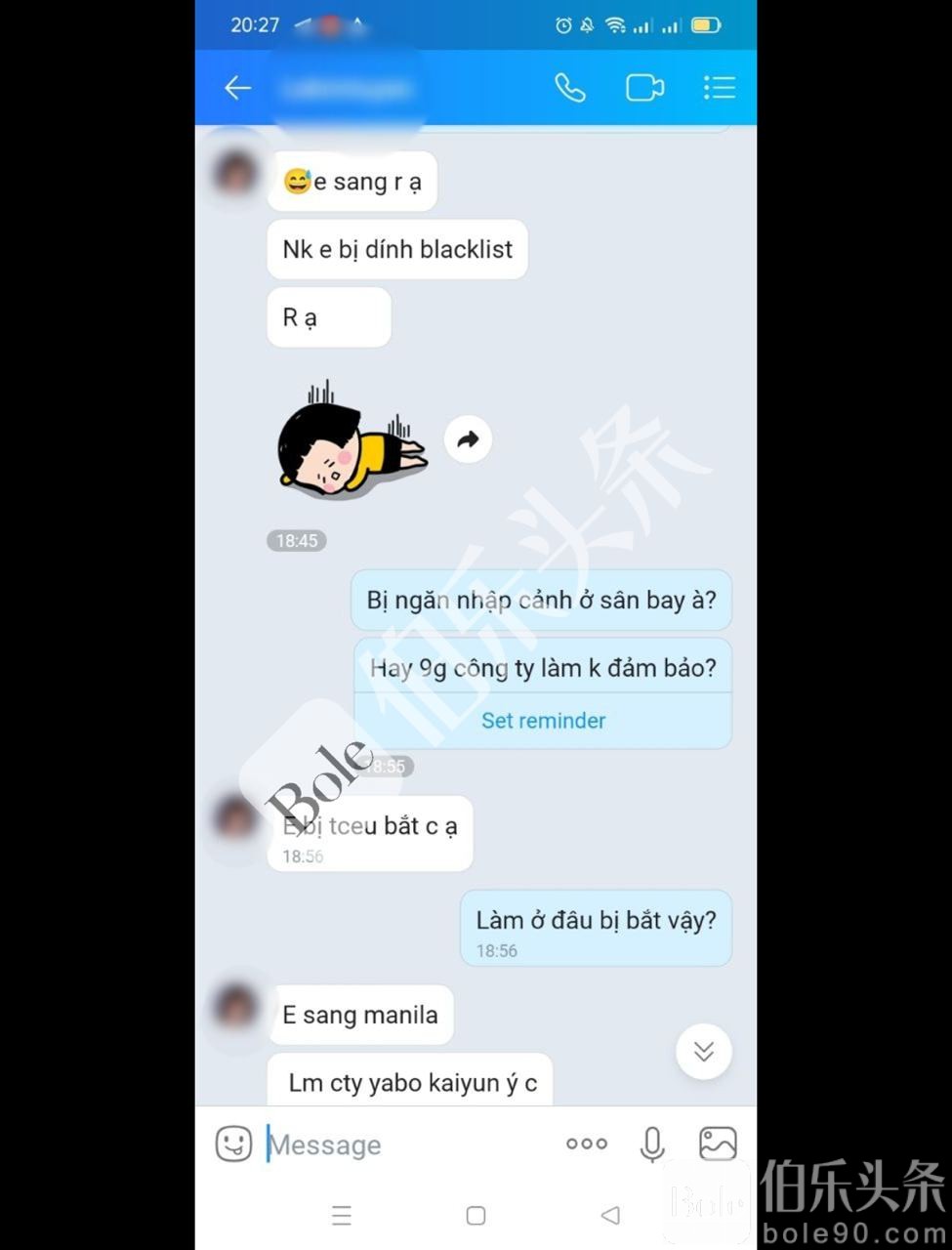
Task: Tap Set reminder link
Action: point(543,721)
